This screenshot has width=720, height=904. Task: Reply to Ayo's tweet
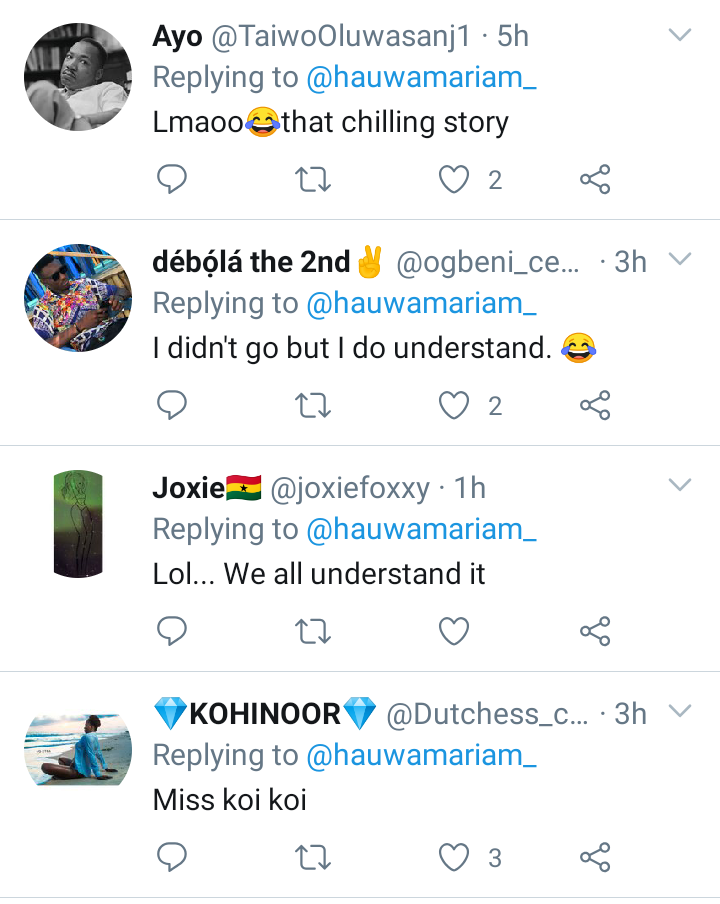173,180
